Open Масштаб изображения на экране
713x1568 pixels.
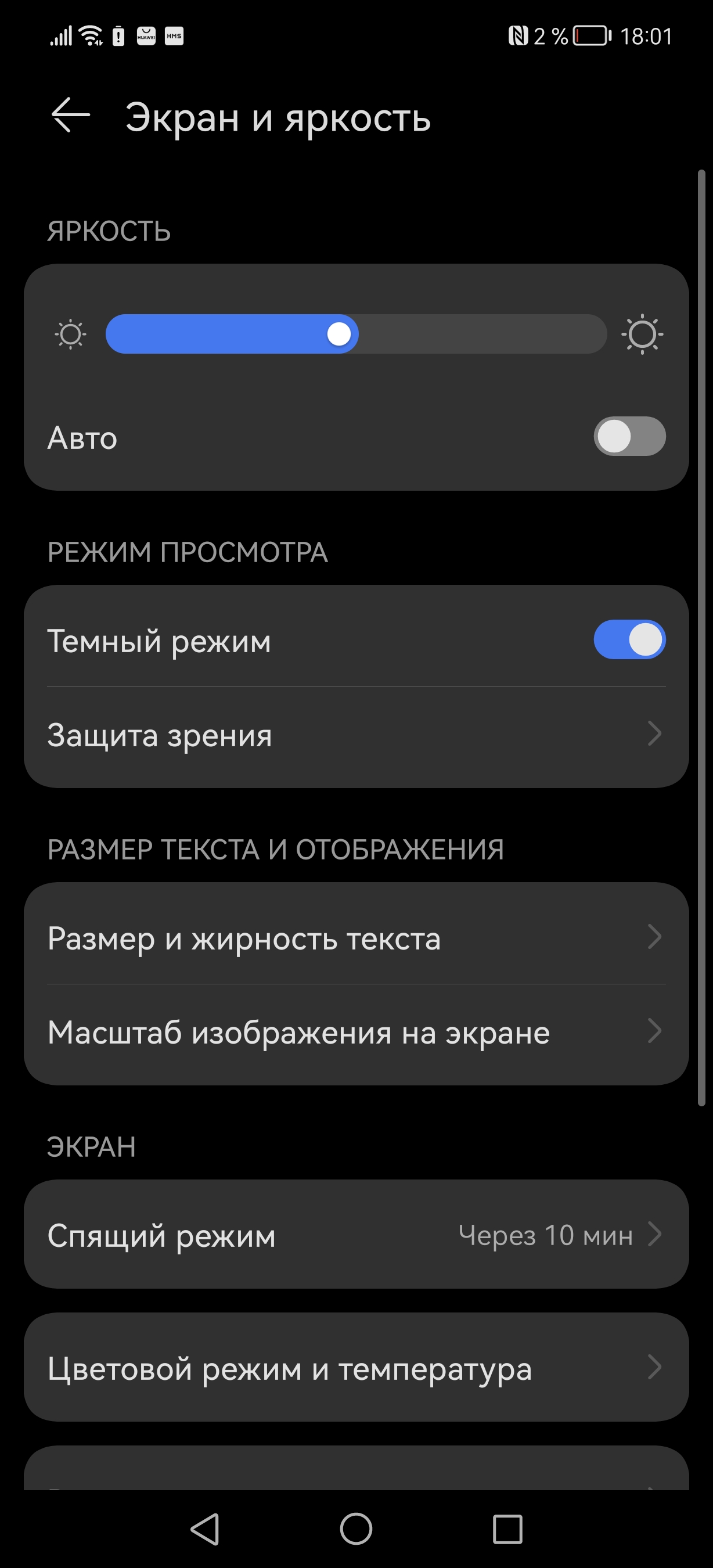click(356, 1033)
